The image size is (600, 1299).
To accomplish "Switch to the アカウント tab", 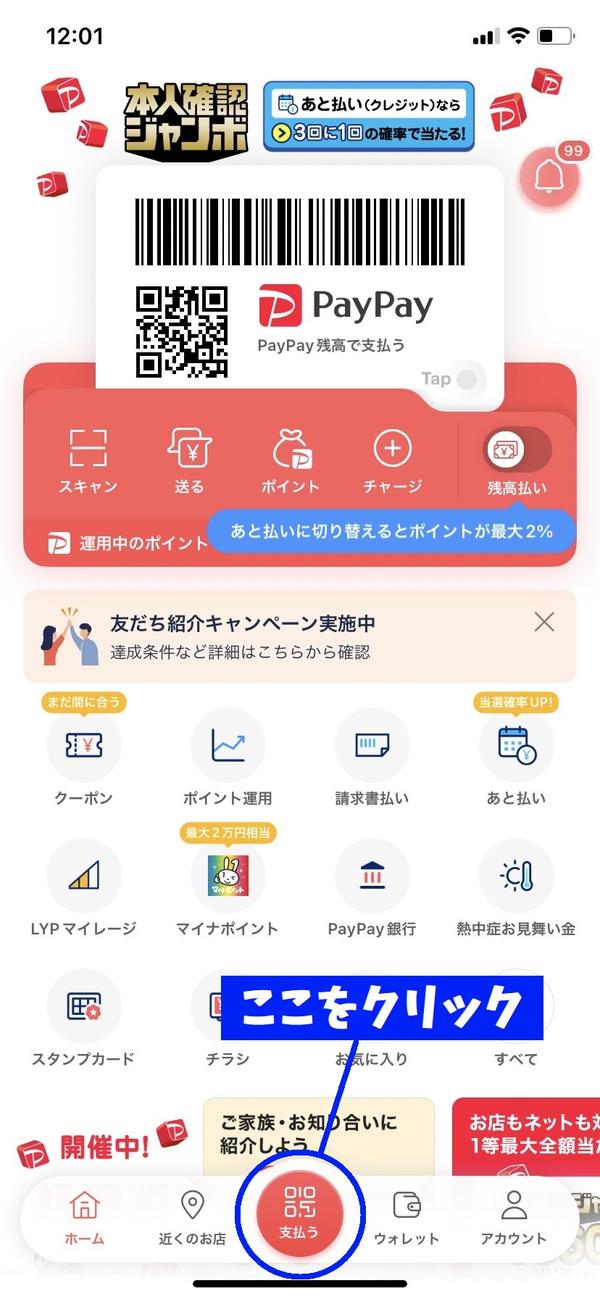I will click(513, 1217).
